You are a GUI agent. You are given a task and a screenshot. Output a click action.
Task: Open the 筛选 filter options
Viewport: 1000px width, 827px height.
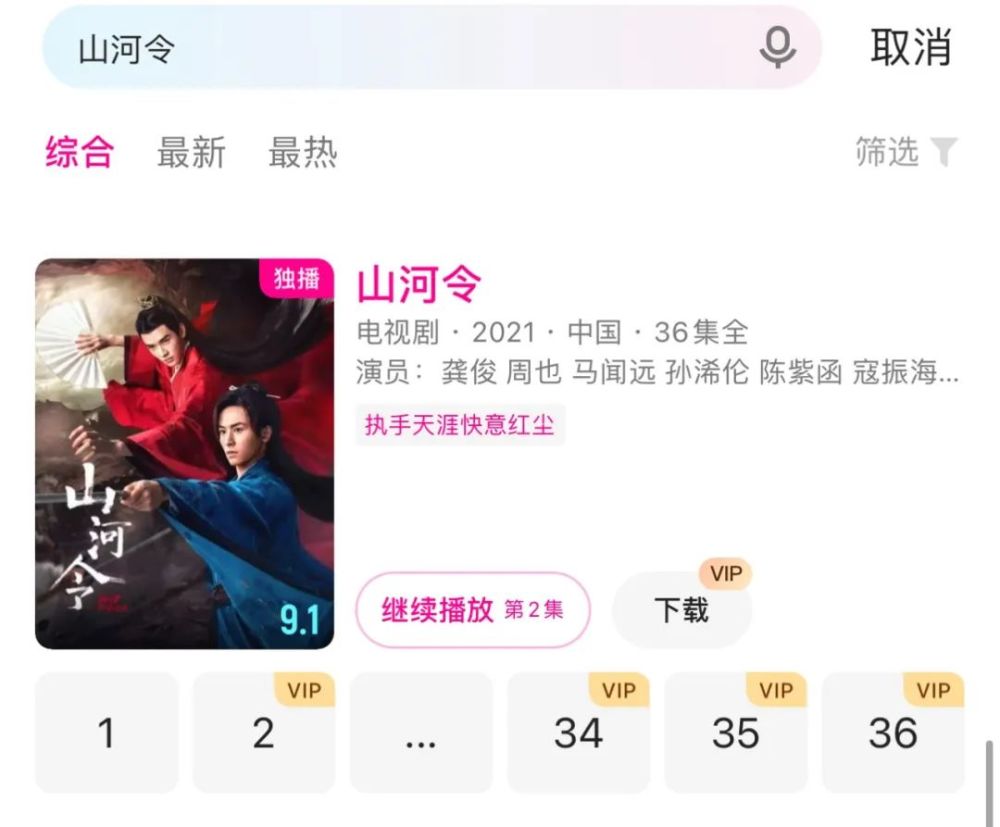(905, 152)
